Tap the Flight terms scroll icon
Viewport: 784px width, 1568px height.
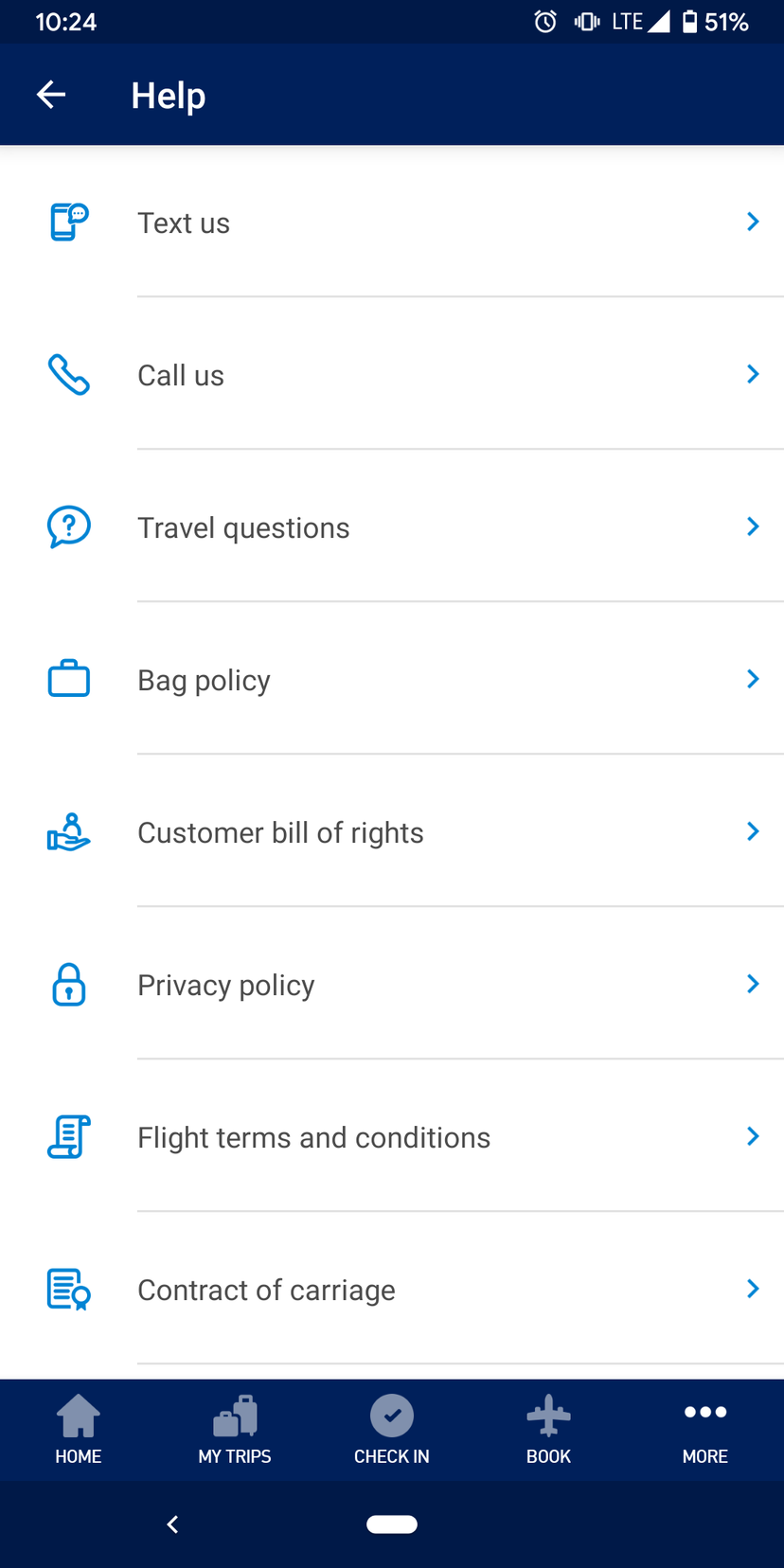[68, 1136]
